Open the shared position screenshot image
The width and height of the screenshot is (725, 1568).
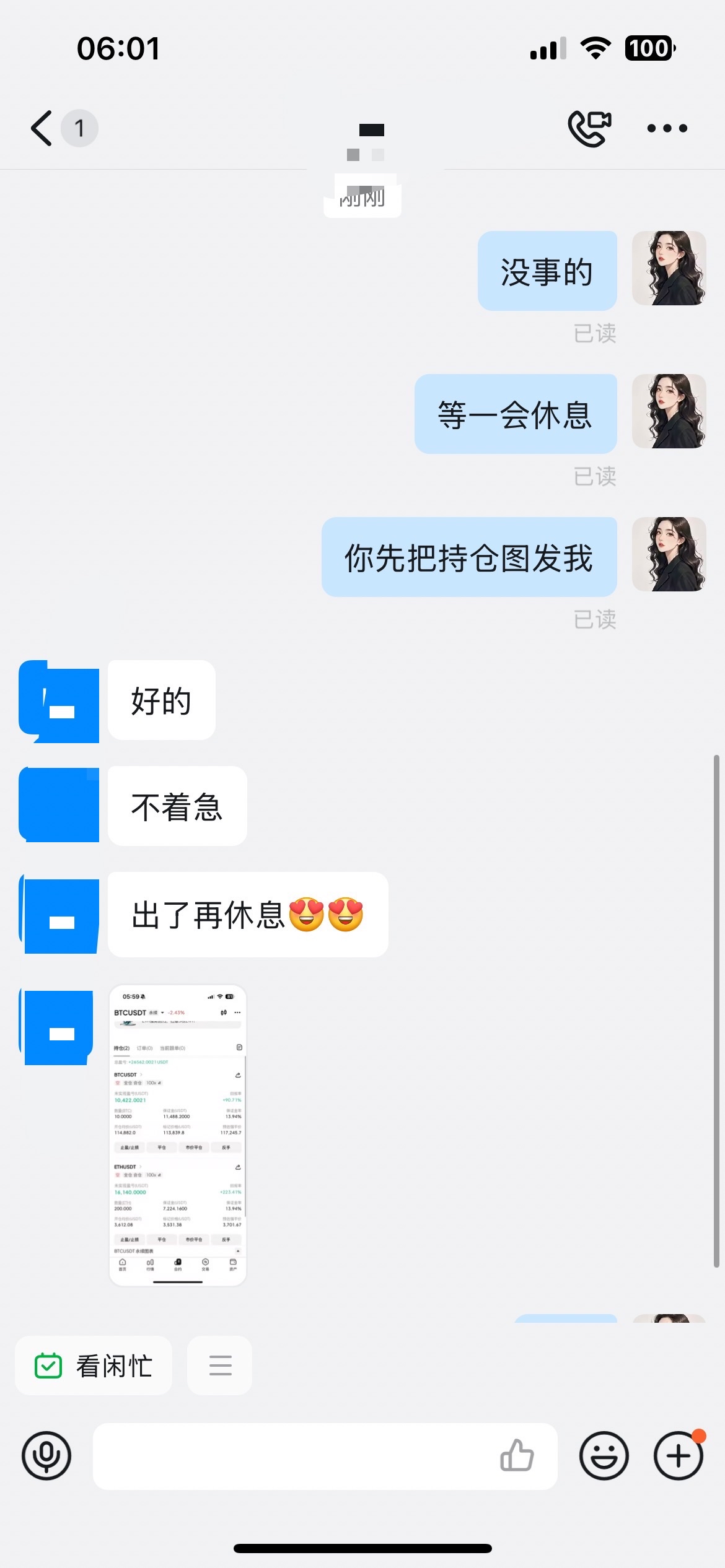(x=178, y=1135)
